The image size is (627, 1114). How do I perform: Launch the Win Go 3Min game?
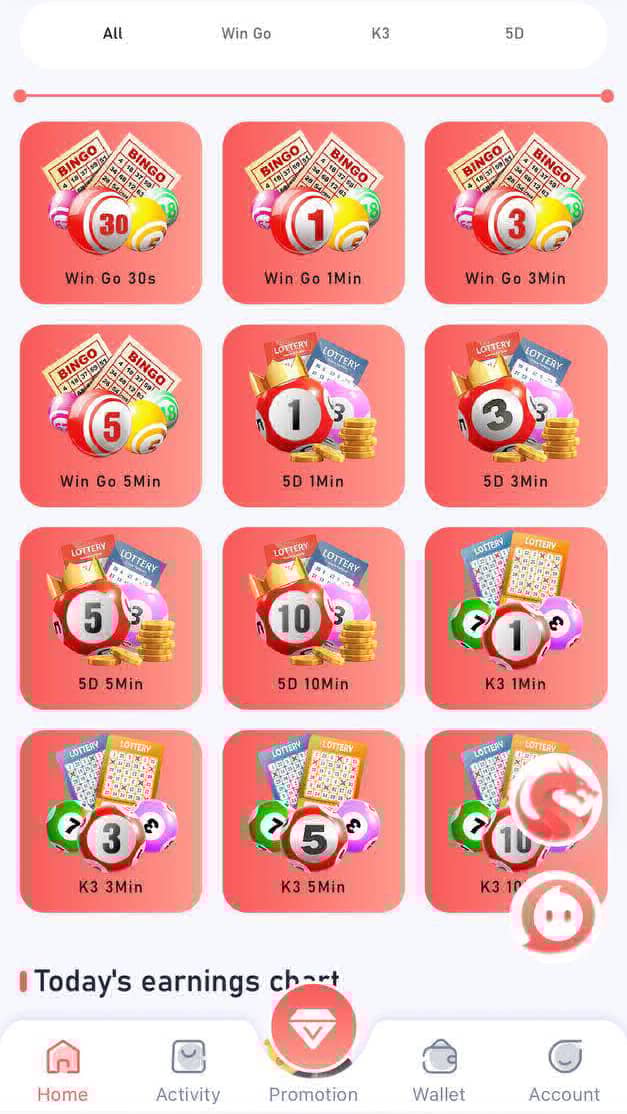point(516,212)
